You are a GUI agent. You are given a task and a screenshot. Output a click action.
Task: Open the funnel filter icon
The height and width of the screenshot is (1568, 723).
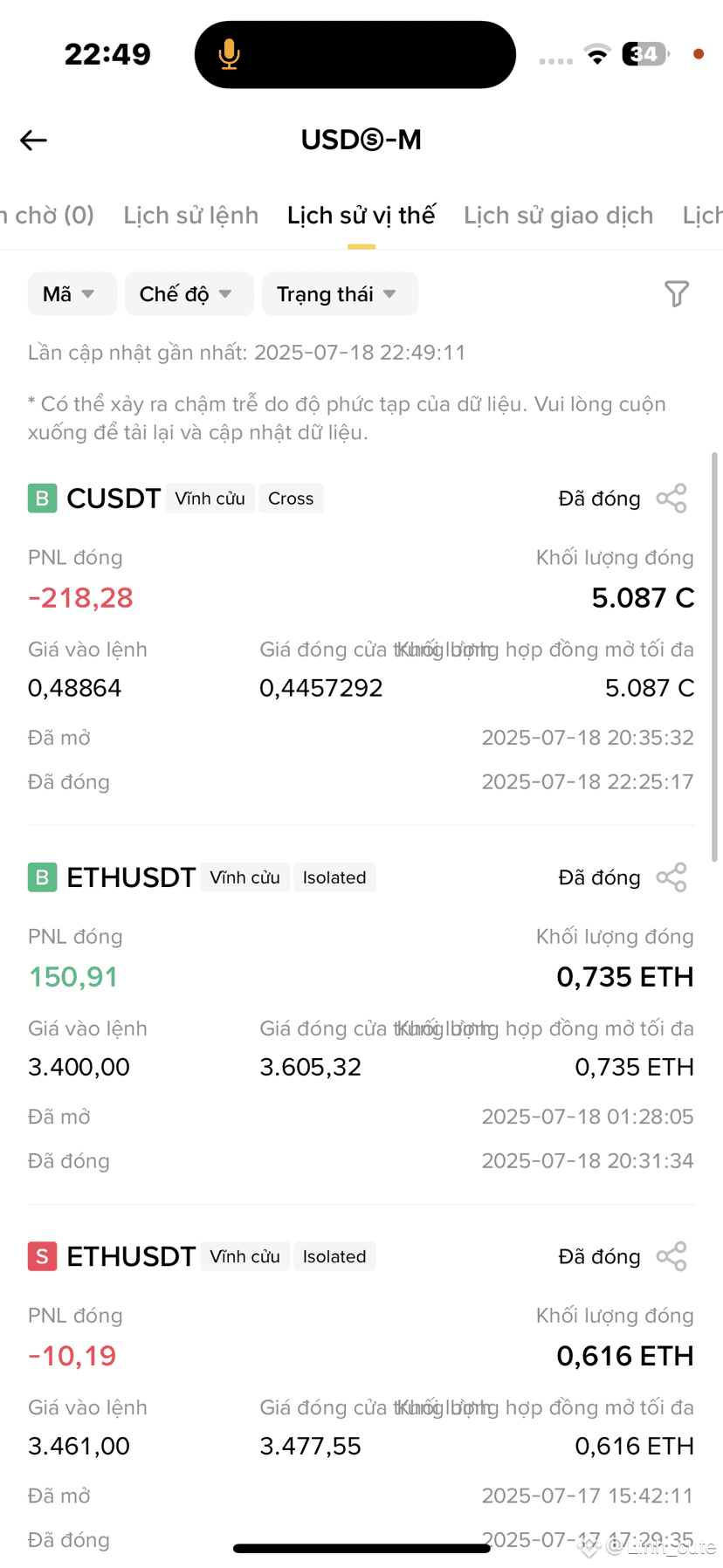pos(677,294)
